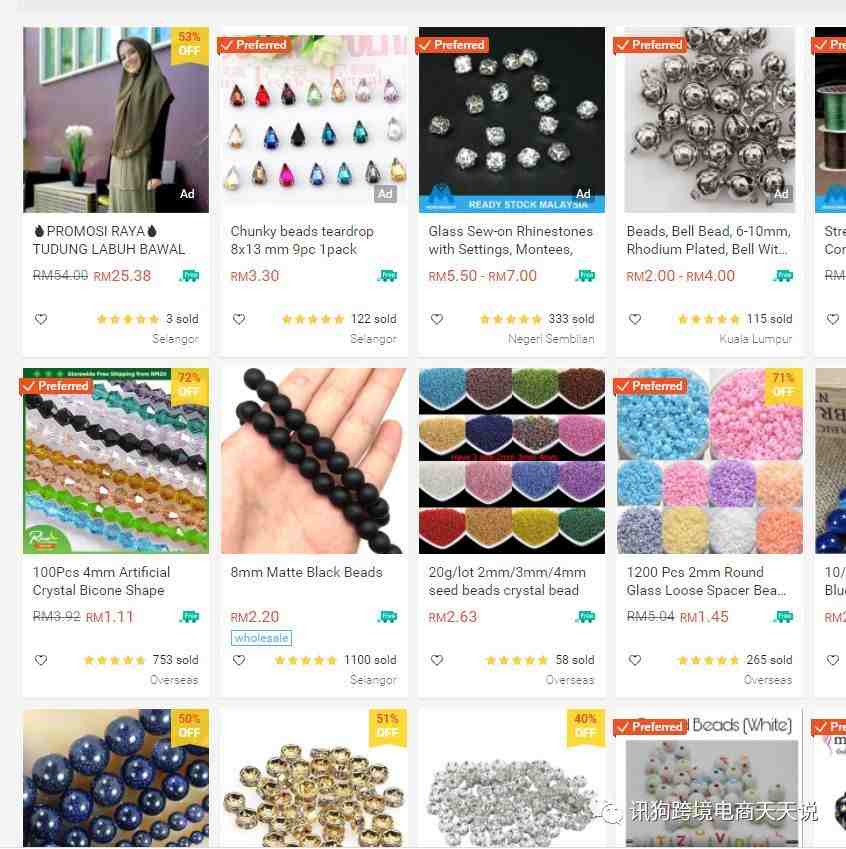Viewport: 846px width, 849px height.
Task: Heart the TUDUNG LABUH BAWAL listing
Action: pos(41,319)
